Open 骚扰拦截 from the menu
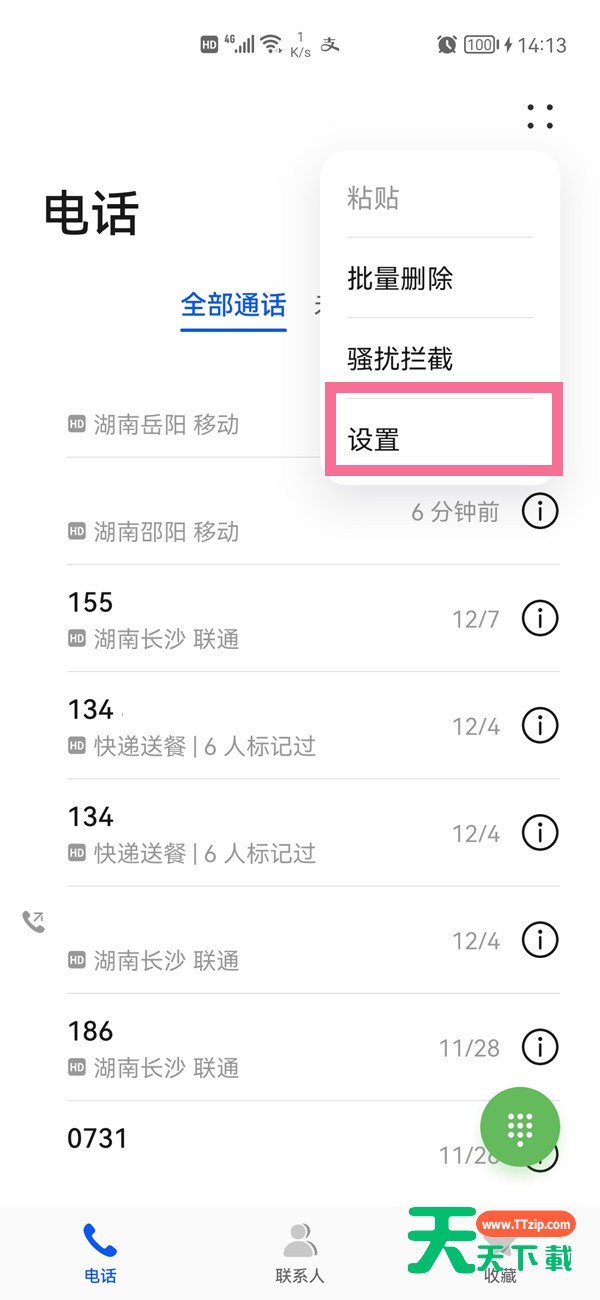Viewport: 600px width, 1300px height. [400, 358]
